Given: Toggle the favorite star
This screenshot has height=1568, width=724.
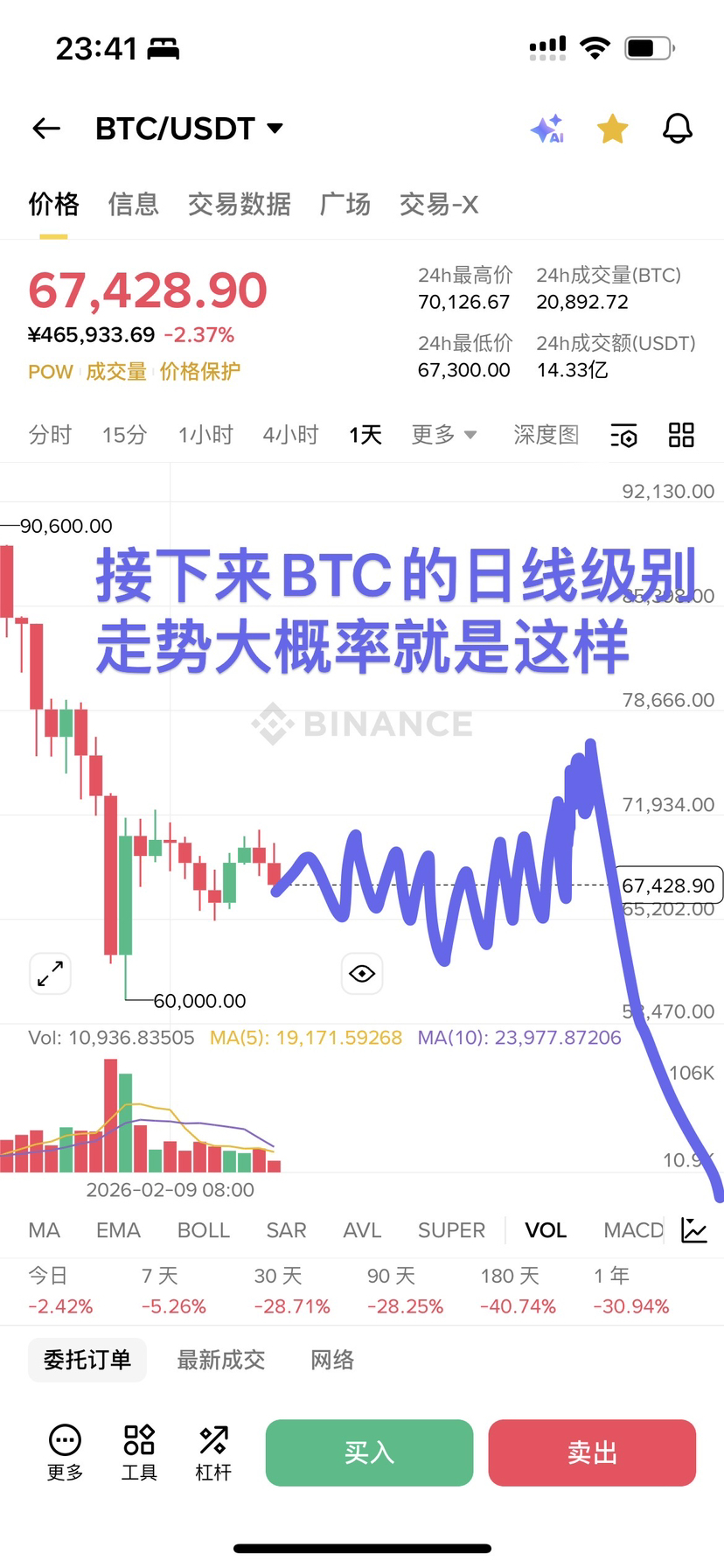Looking at the screenshot, I should [x=612, y=129].
